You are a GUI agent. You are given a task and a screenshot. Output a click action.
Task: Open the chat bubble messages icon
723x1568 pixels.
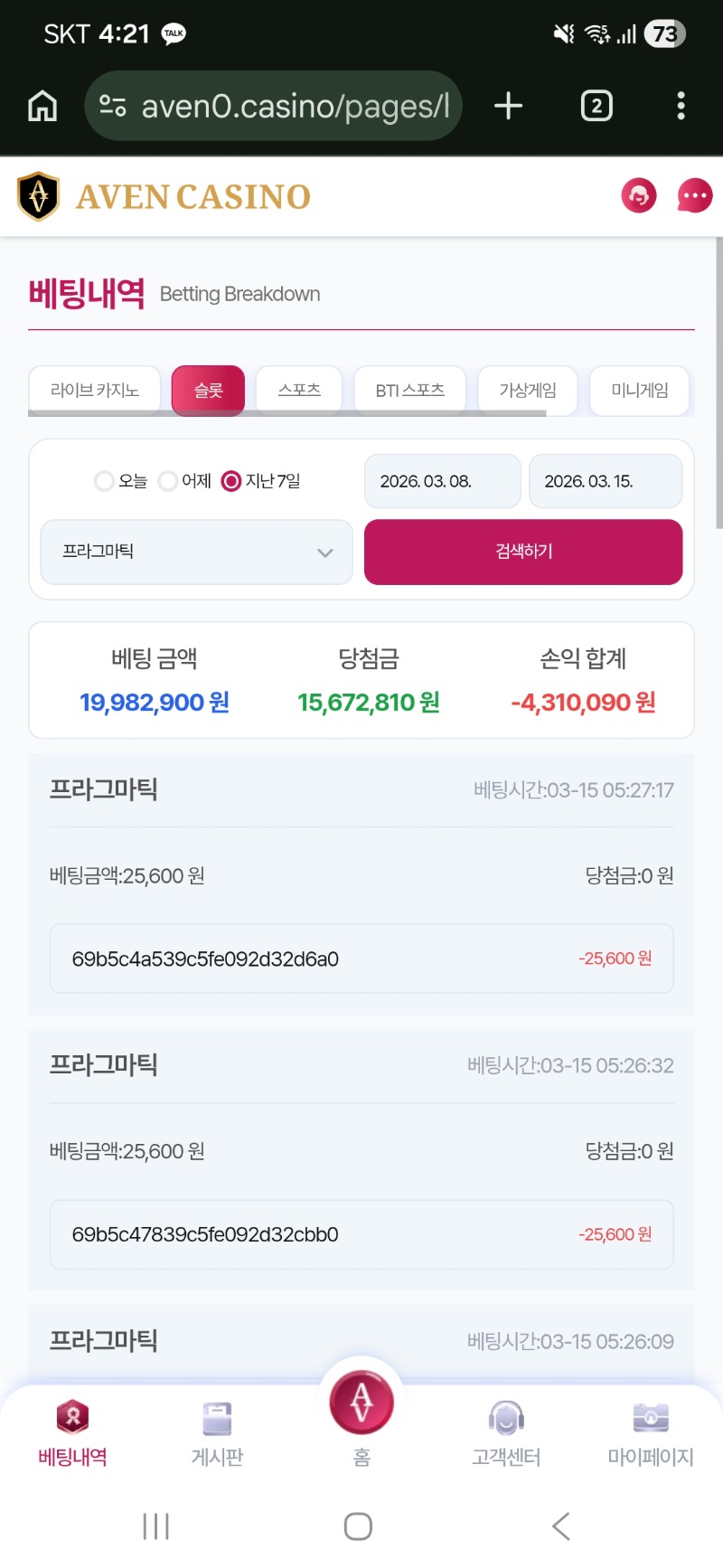694,195
